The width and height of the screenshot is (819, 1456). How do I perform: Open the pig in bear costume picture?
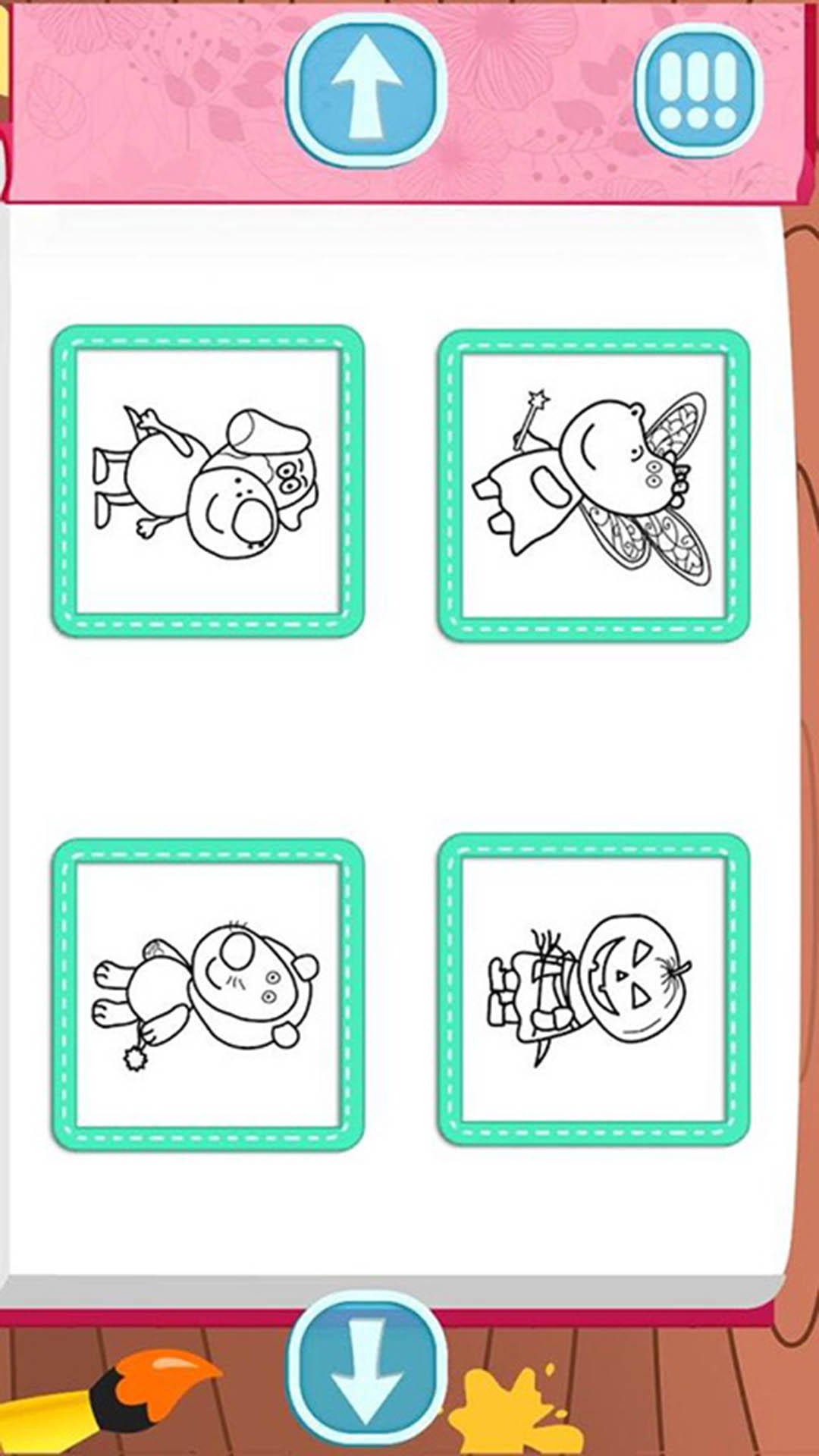[208, 993]
